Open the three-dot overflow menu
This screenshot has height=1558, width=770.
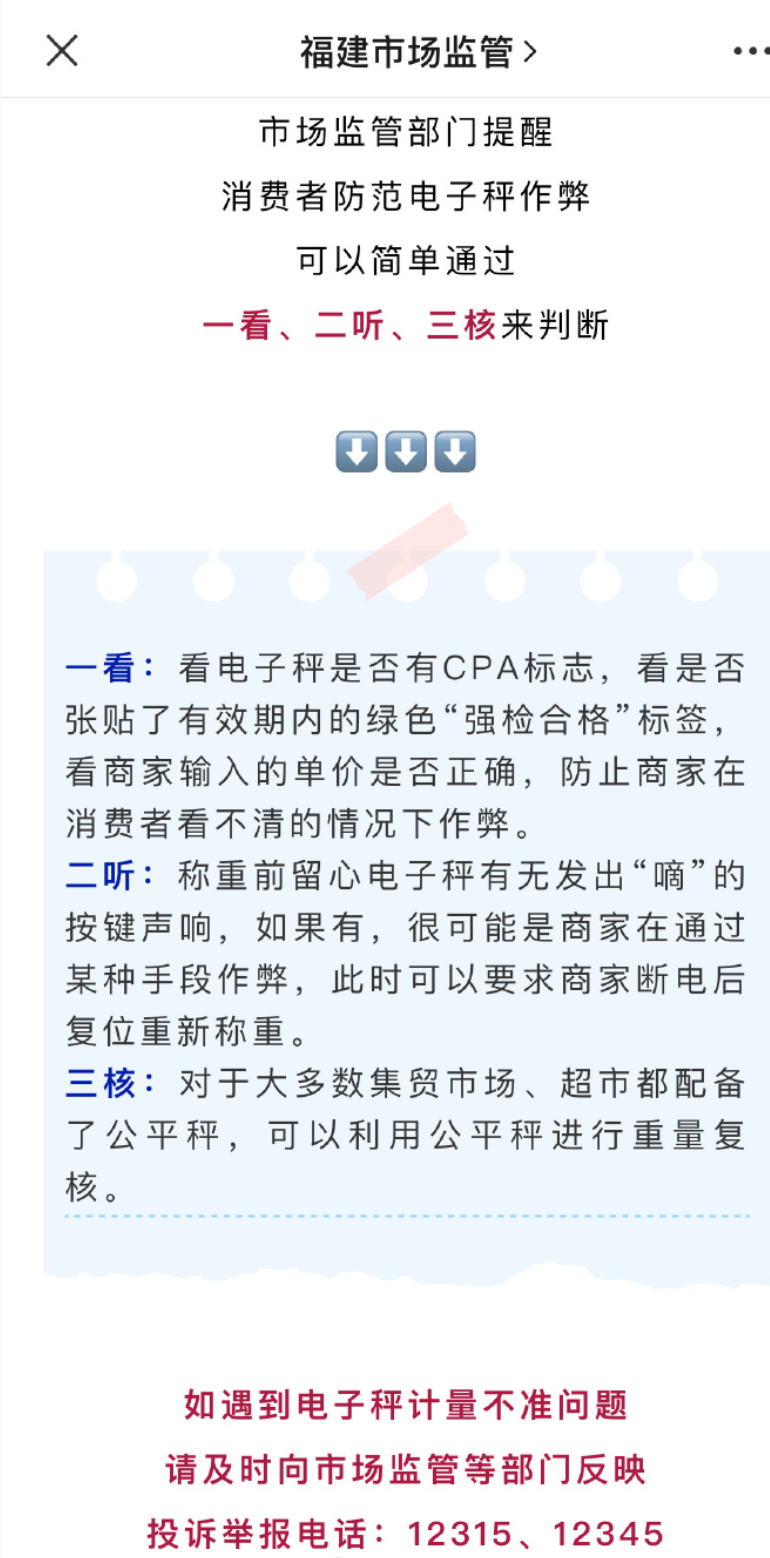point(750,51)
